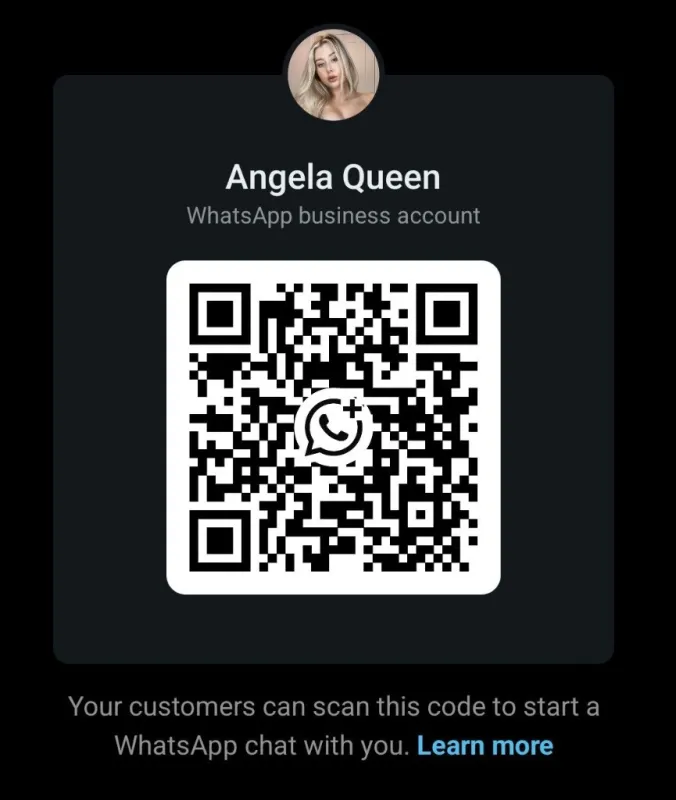Open the Learn more link
The height and width of the screenshot is (800, 676).
click(485, 745)
